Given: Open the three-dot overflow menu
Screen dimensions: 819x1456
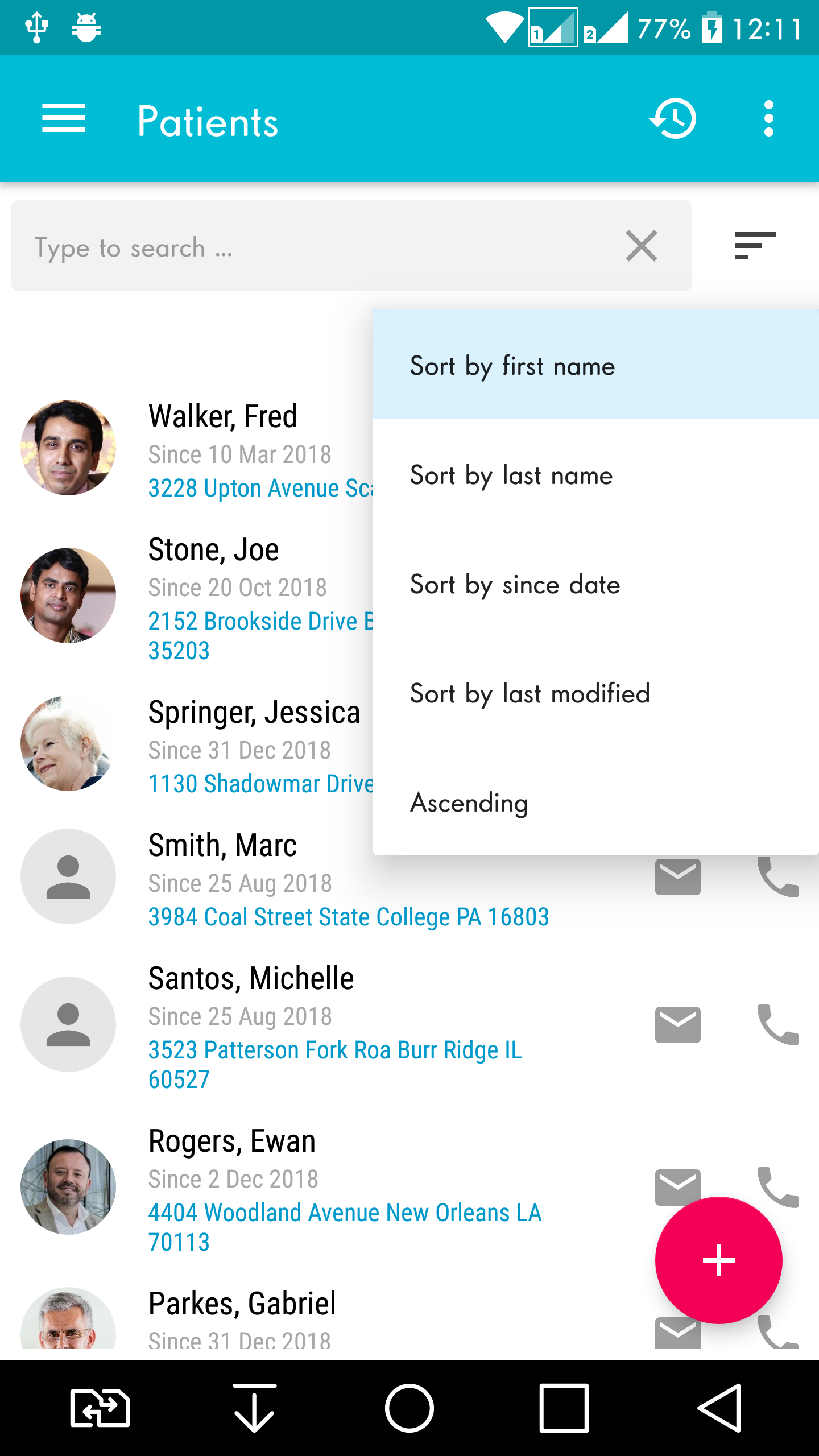Looking at the screenshot, I should [x=768, y=119].
